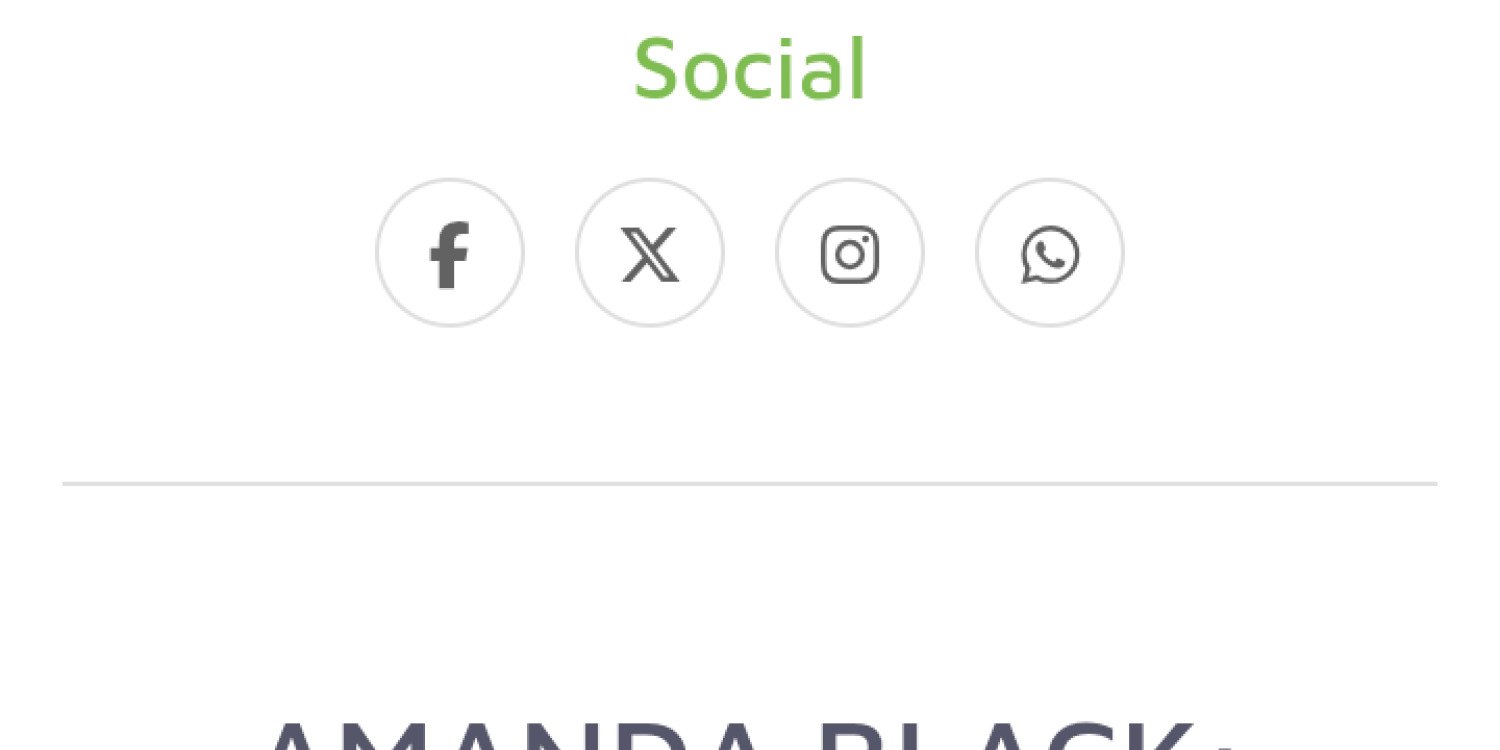Open the WhatsApp social icon

tap(1050, 253)
